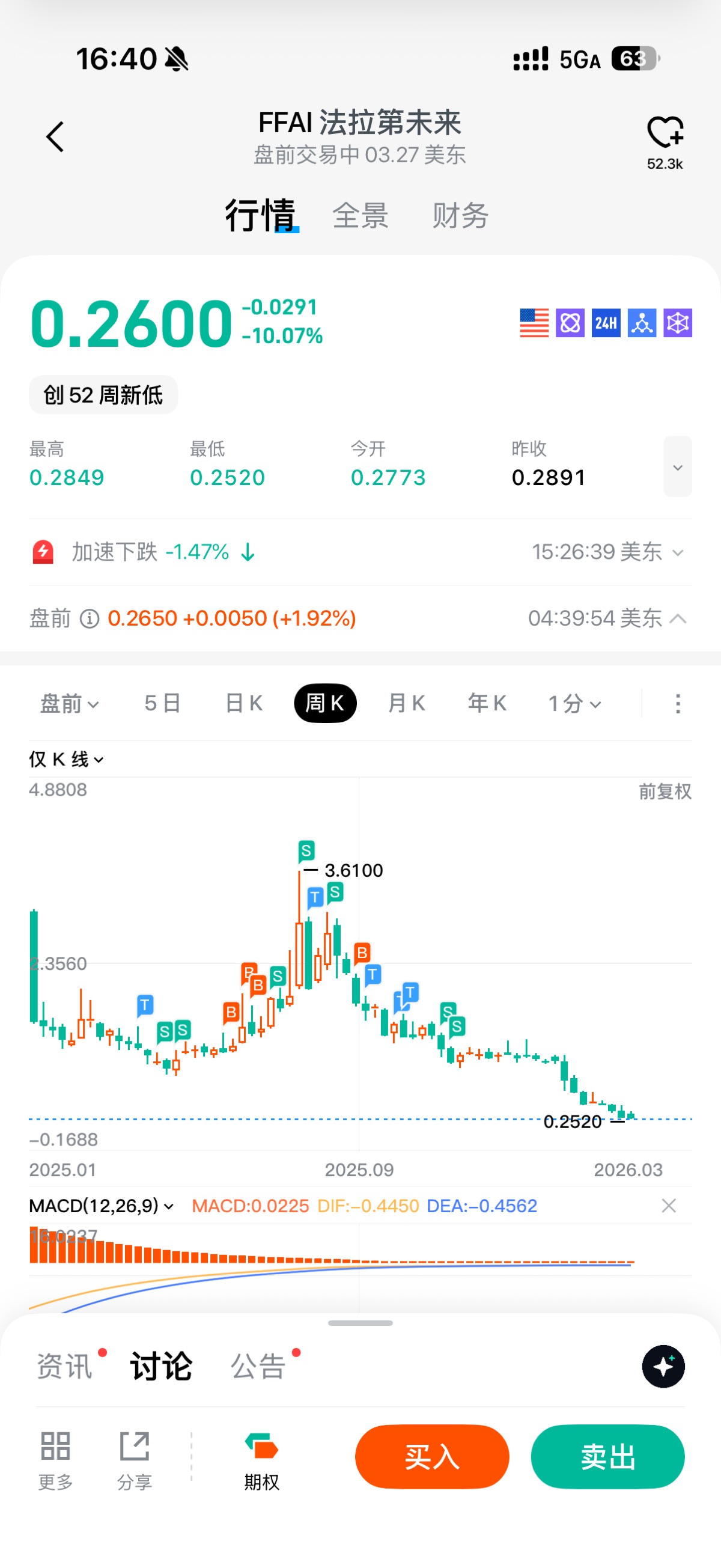Switch to the 月K chart
The height and width of the screenshot is (1568, 721).
(406, 704)
